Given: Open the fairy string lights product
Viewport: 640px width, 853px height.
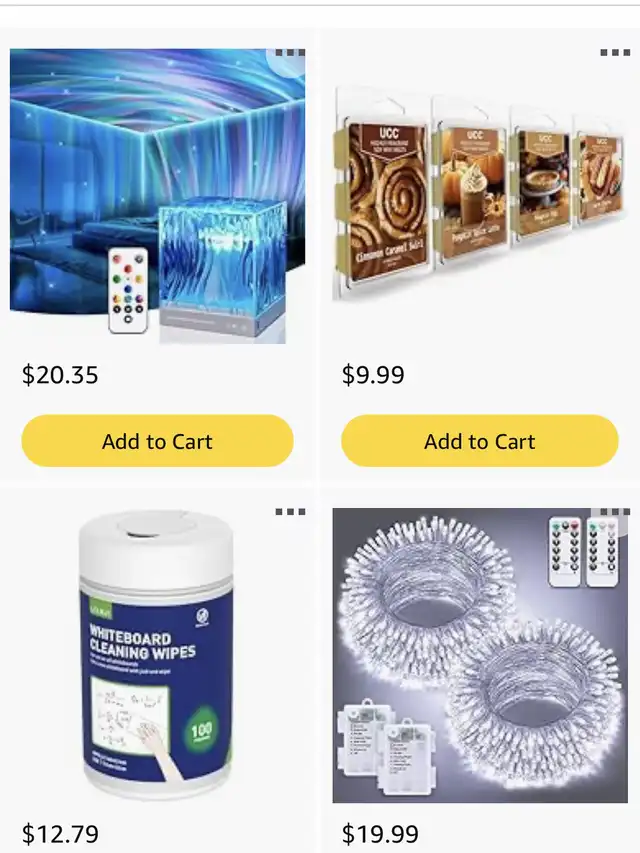Looking at the screenshot, I should 479,655.
